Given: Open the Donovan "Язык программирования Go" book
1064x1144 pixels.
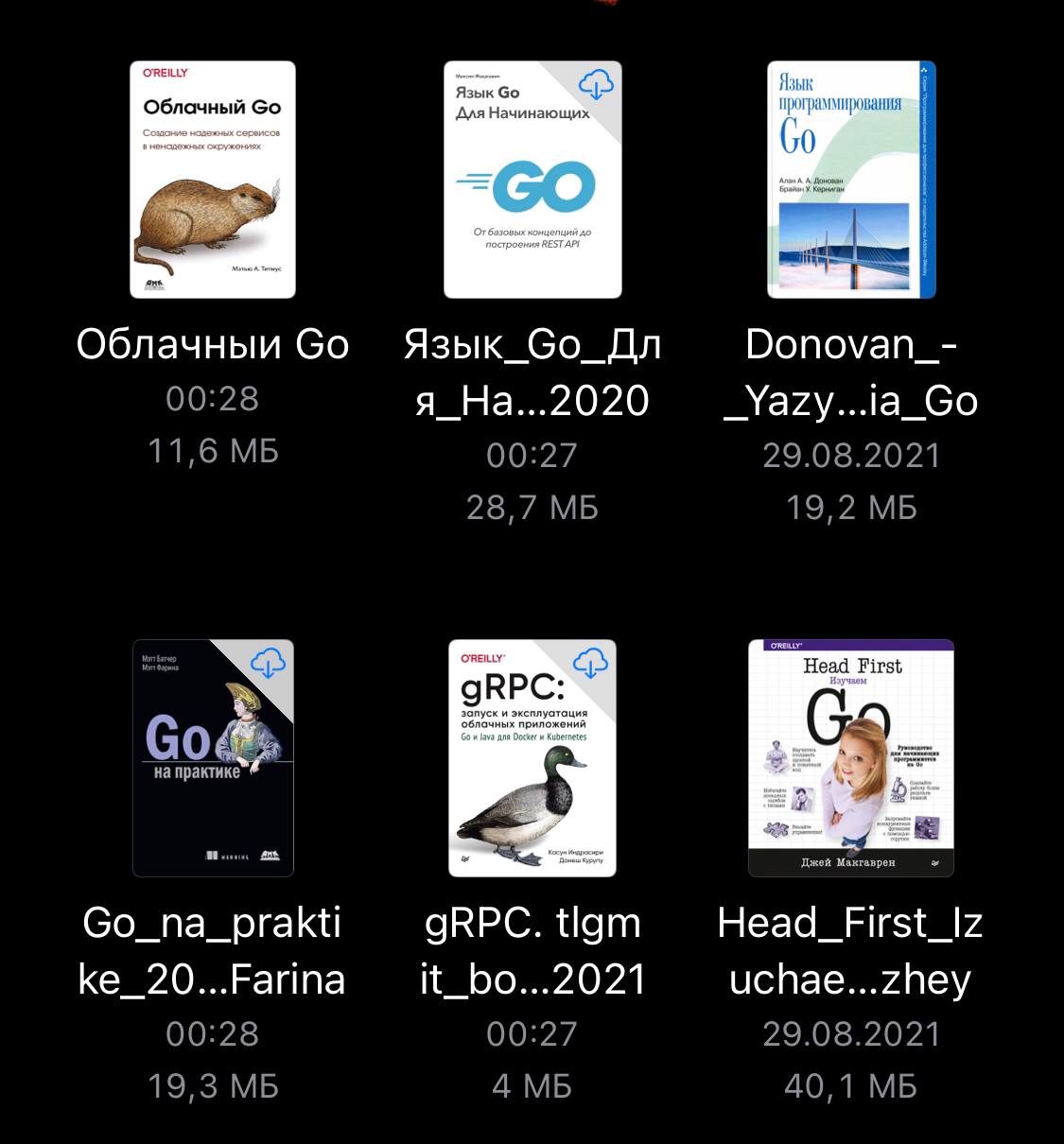Looking at the screenshot, I should (x=851, y=180).
